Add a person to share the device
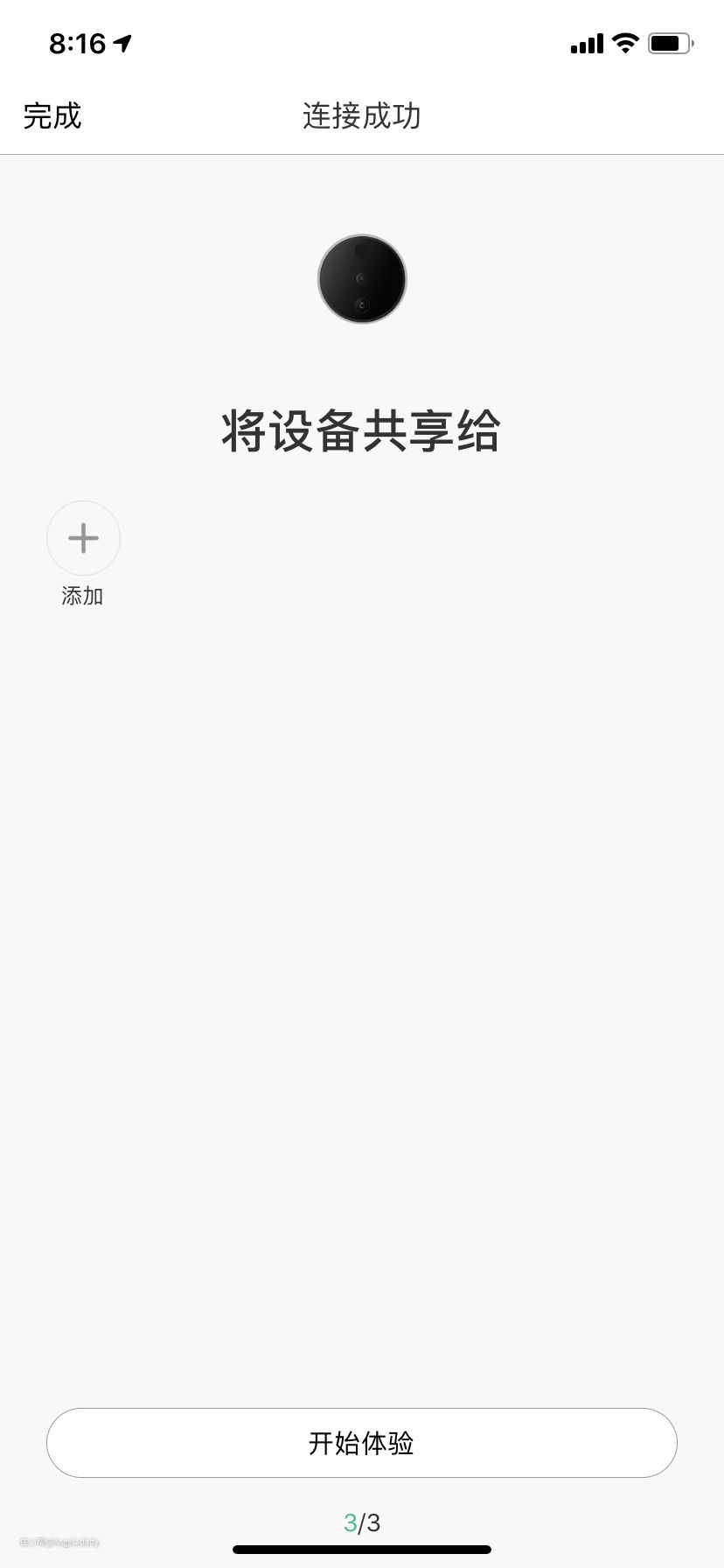The height and width of the screenshot is (1568, 724). [83, 538]
